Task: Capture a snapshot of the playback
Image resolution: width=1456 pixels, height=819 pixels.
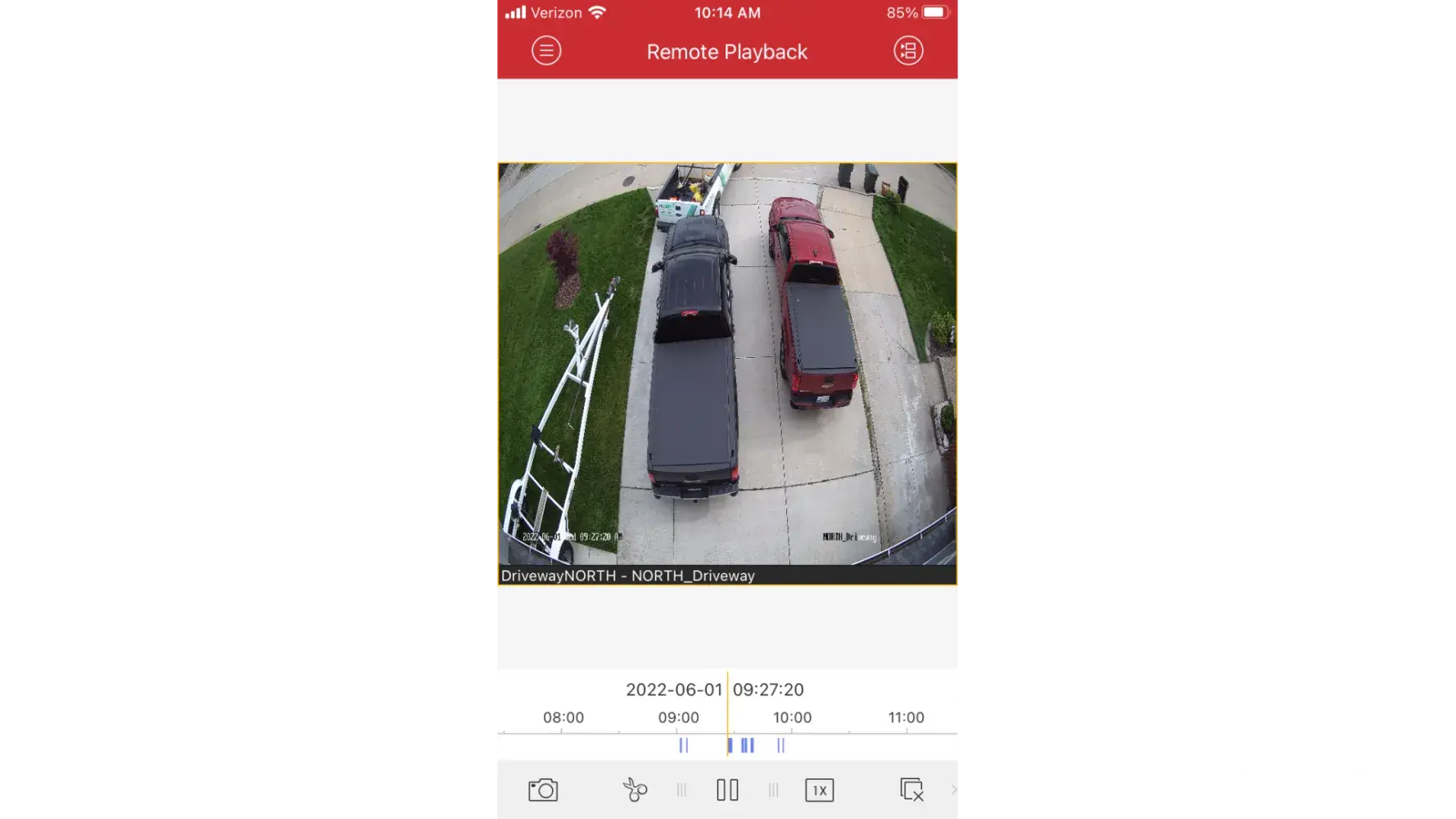Action: click(x=543, y=790)
